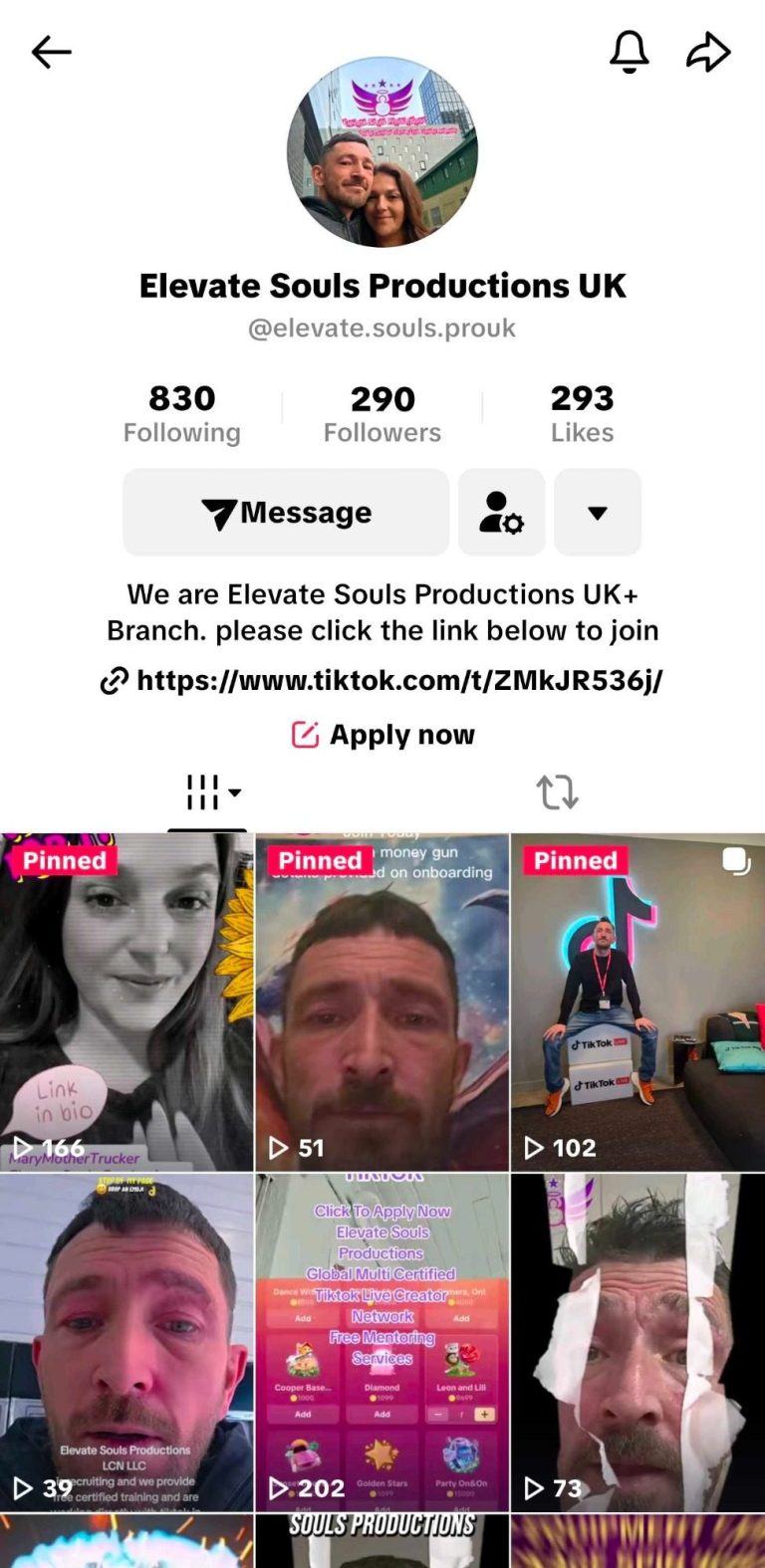Viewport: 765px width, 1568px height.
Task: Open pinned video with 166 views
Action: 127,1002
